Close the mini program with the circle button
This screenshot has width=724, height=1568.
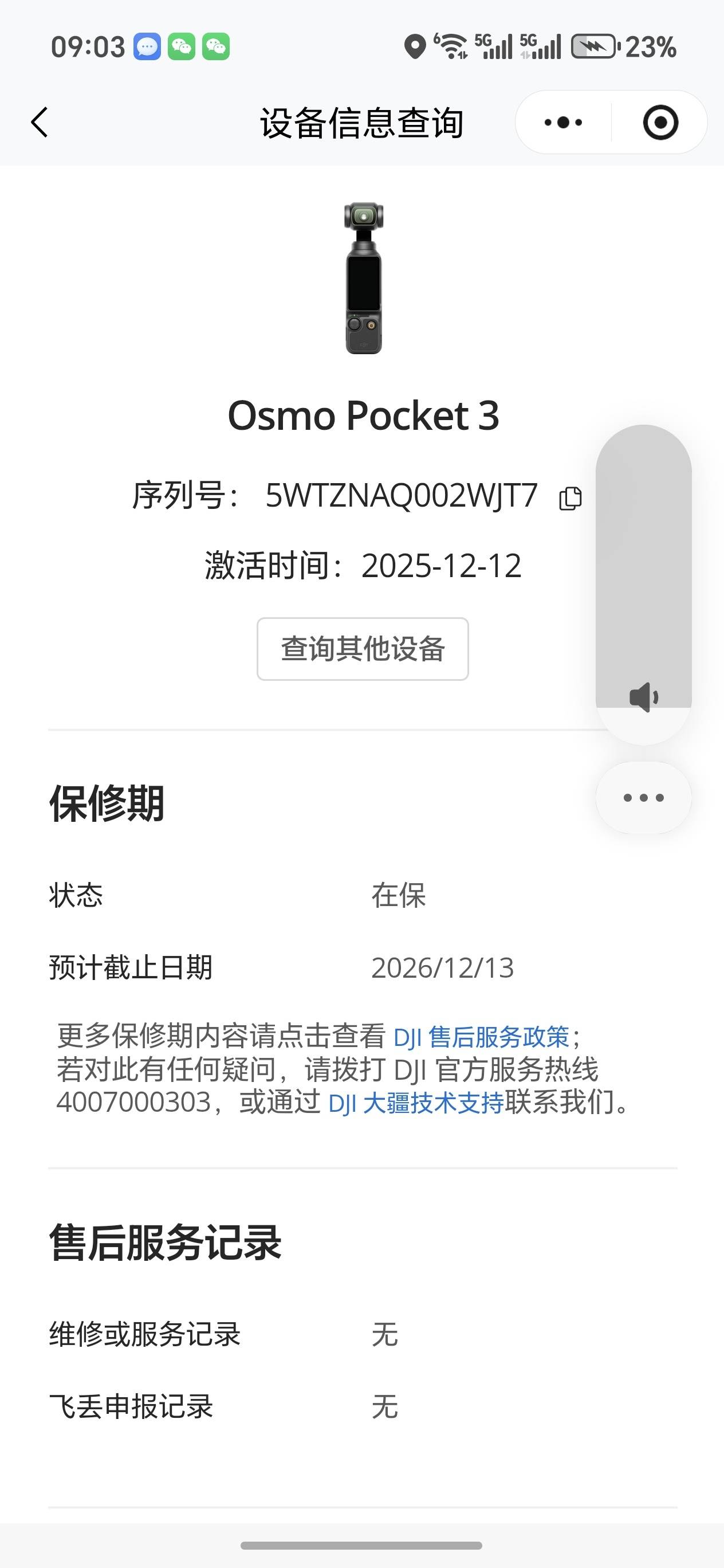click(x=660, y=122)
